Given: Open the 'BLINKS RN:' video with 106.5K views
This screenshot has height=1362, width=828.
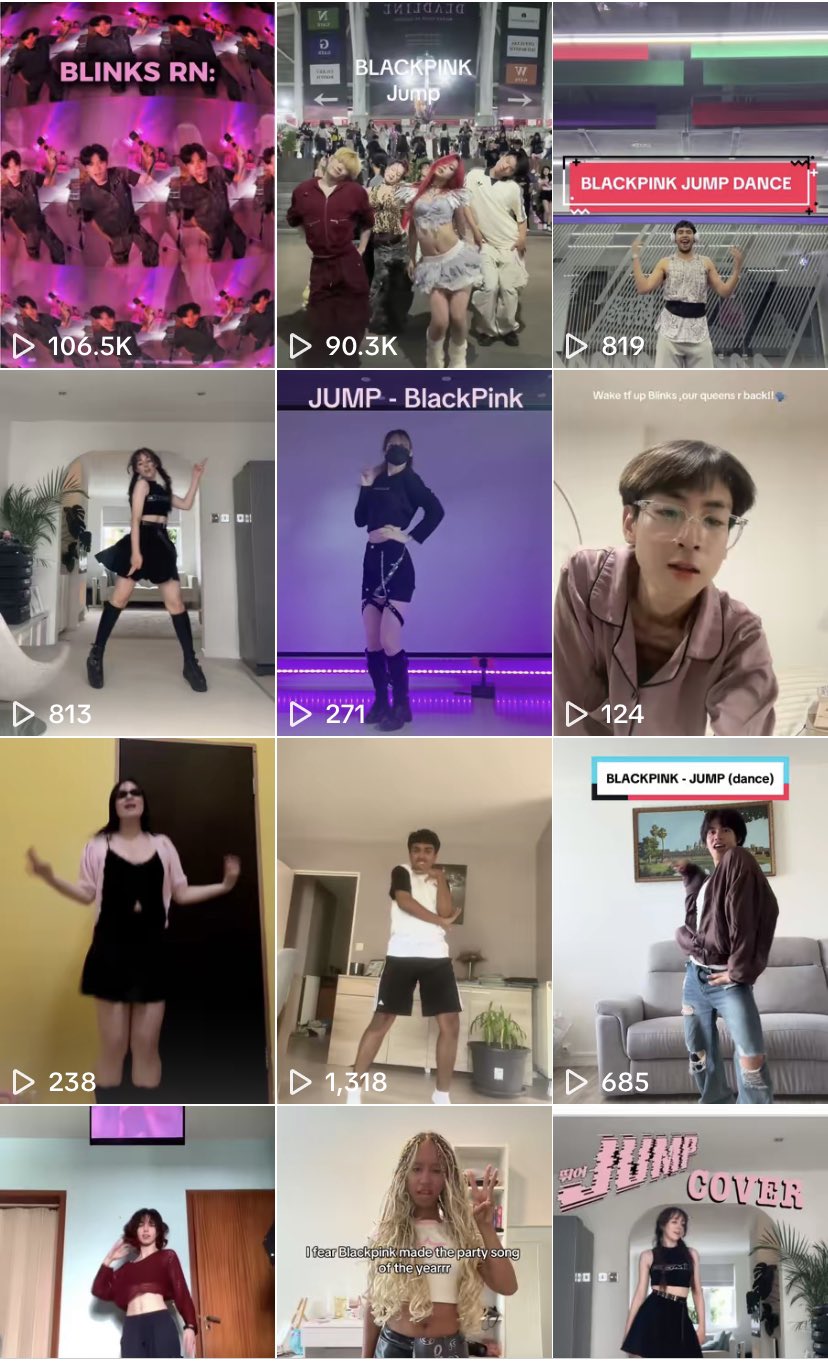Looking at the screenshot, I should coord(137,185).
